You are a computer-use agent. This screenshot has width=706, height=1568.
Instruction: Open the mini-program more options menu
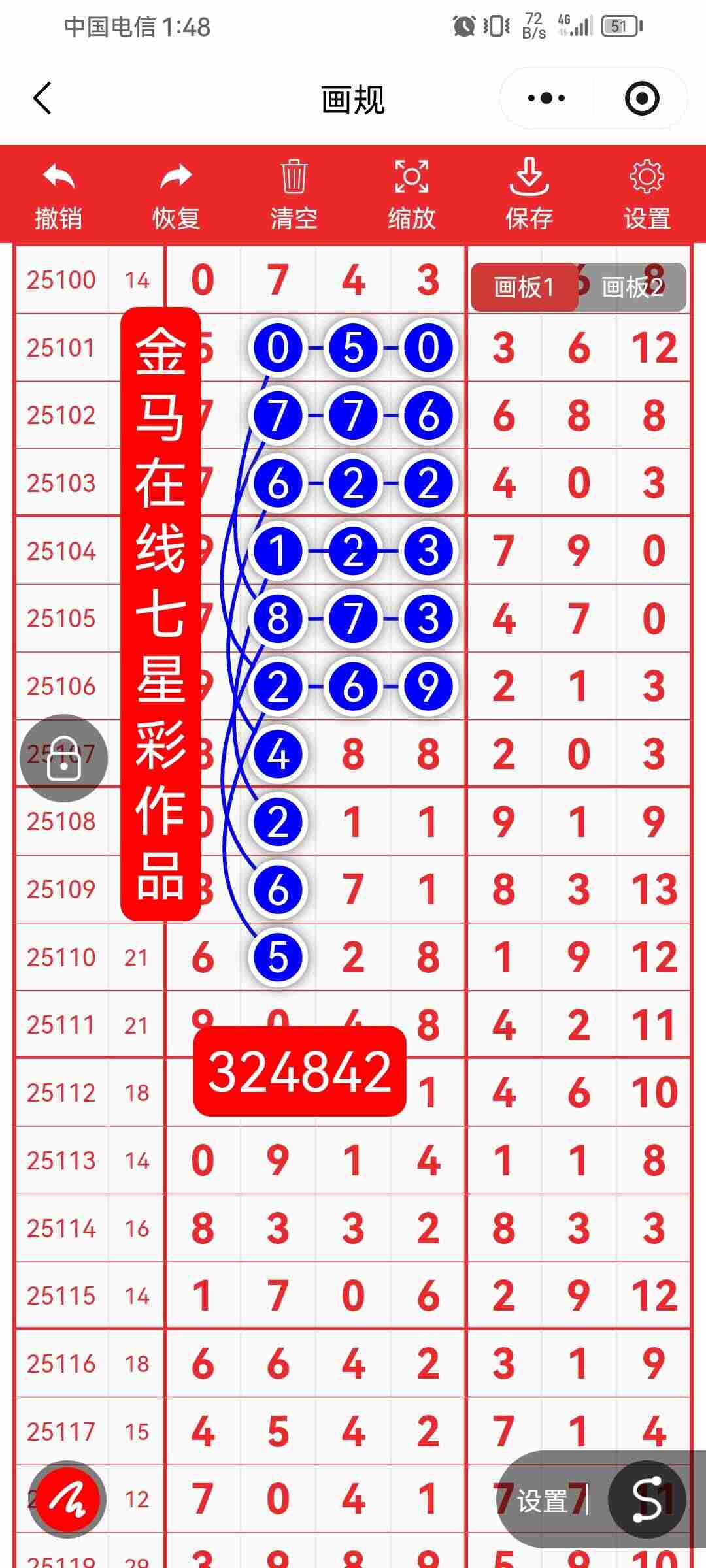coord(545,98)
